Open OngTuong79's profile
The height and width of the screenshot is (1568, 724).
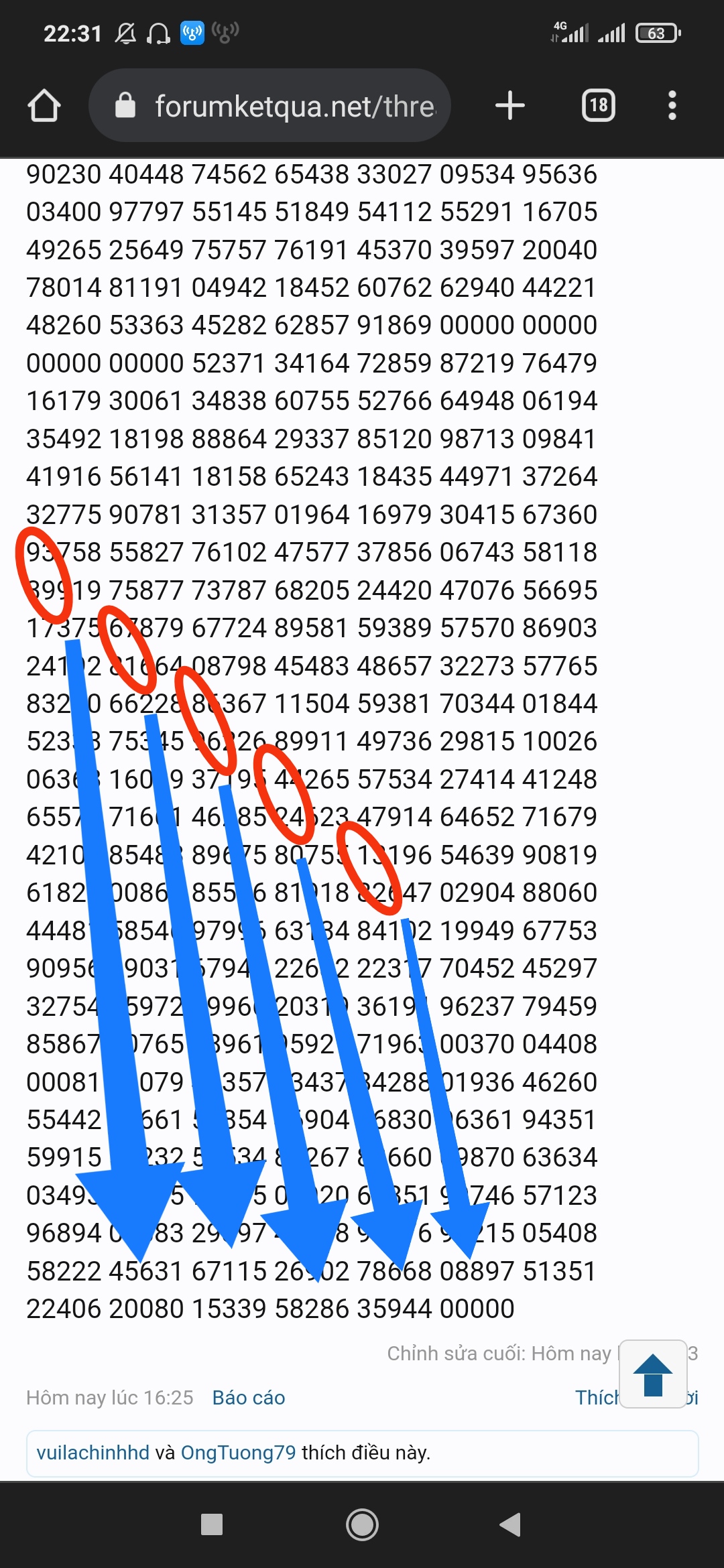tap(238, 1452)
